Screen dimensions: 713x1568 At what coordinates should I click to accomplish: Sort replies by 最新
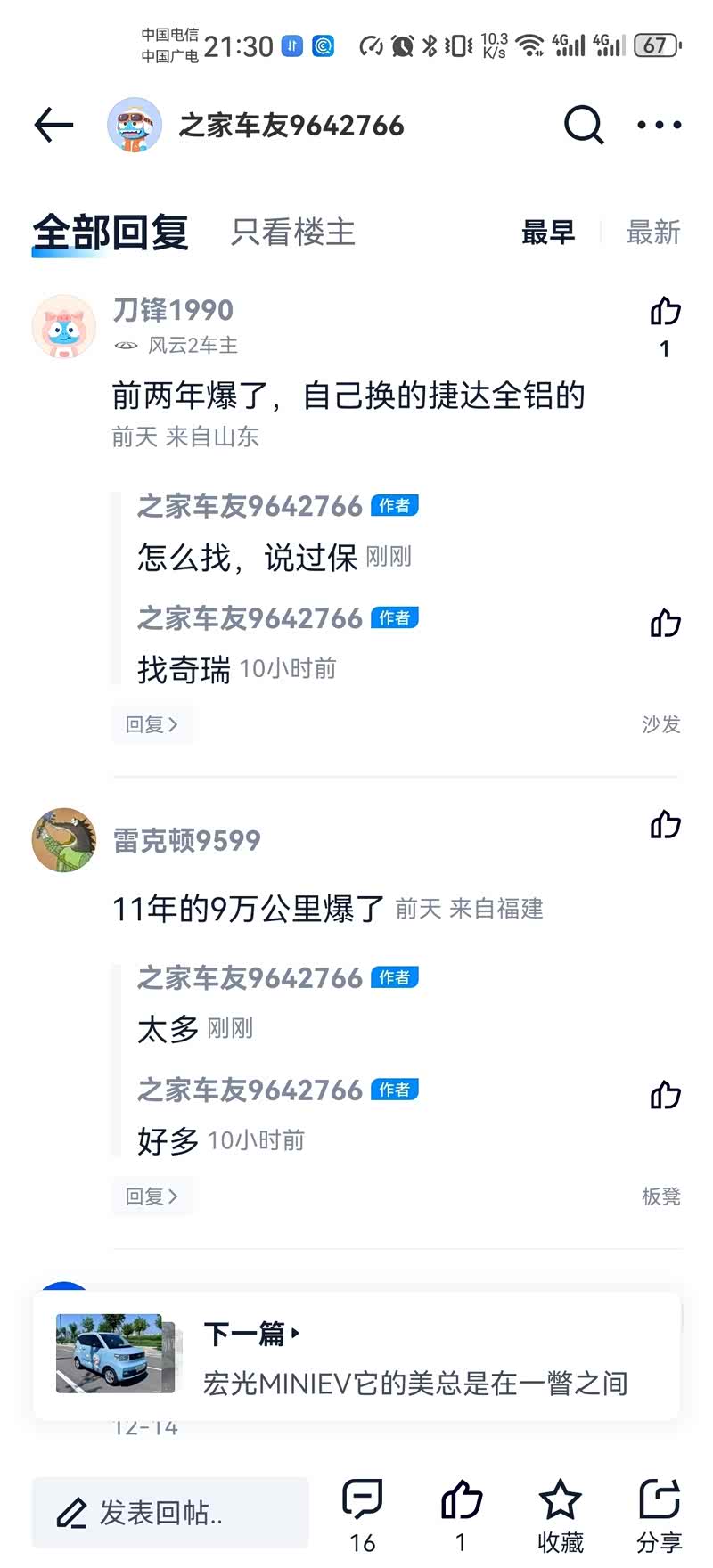pyautogui.click(x=652, y=233)
